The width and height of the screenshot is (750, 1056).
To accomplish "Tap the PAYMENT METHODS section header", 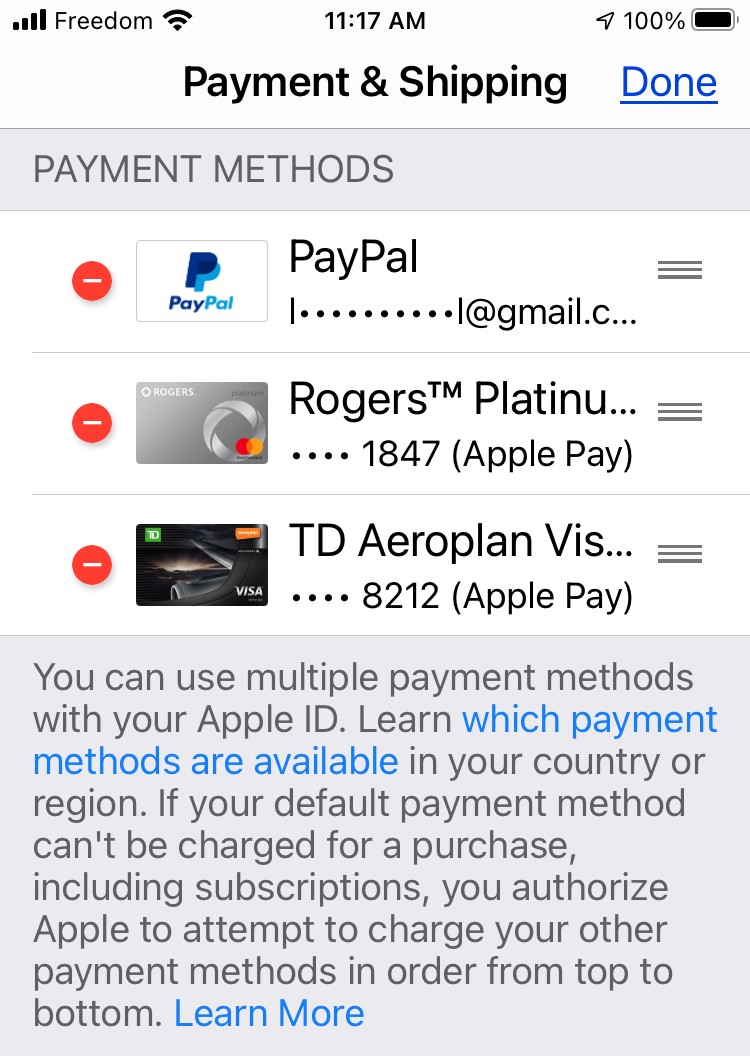I will click(x=212, y=168).
